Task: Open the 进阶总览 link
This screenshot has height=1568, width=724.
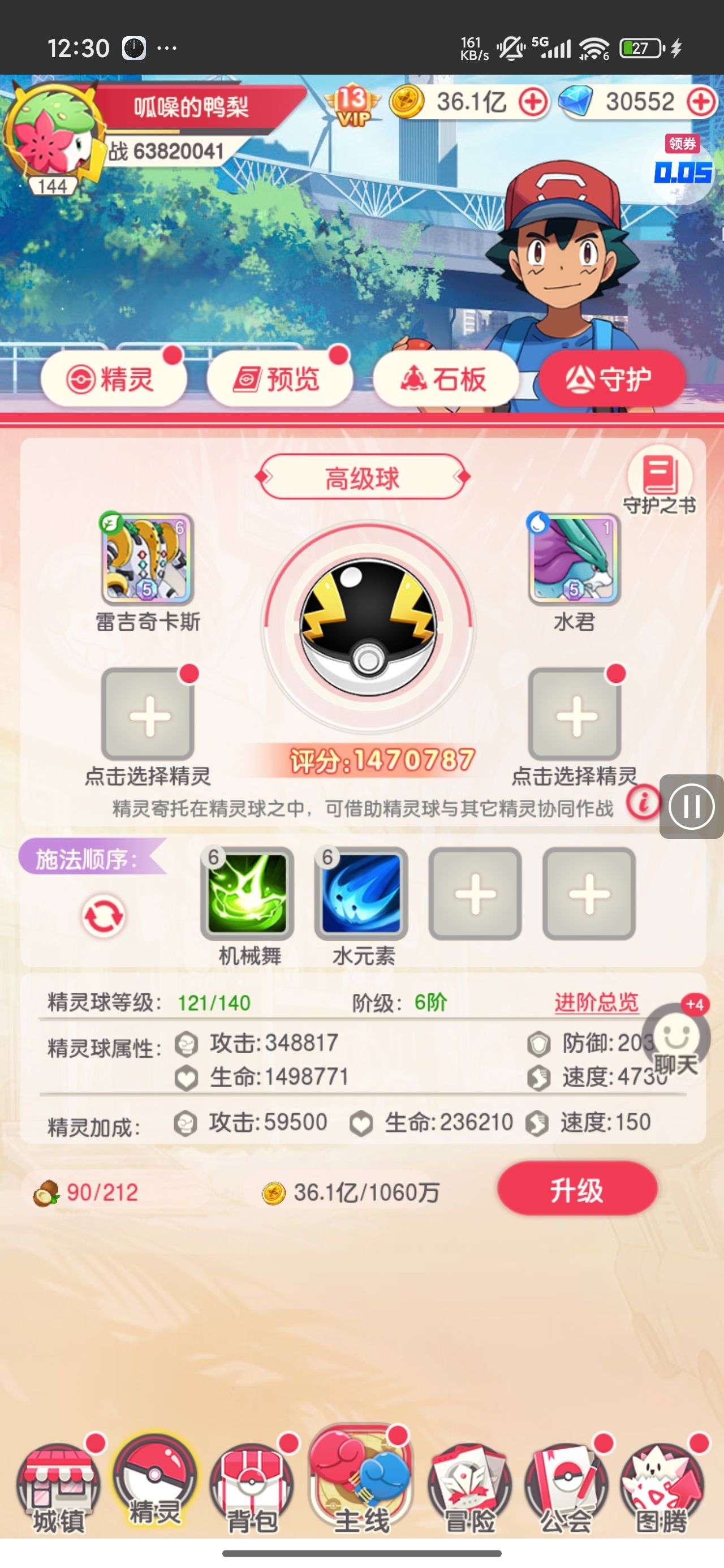Action: [x=596, y=1002]
